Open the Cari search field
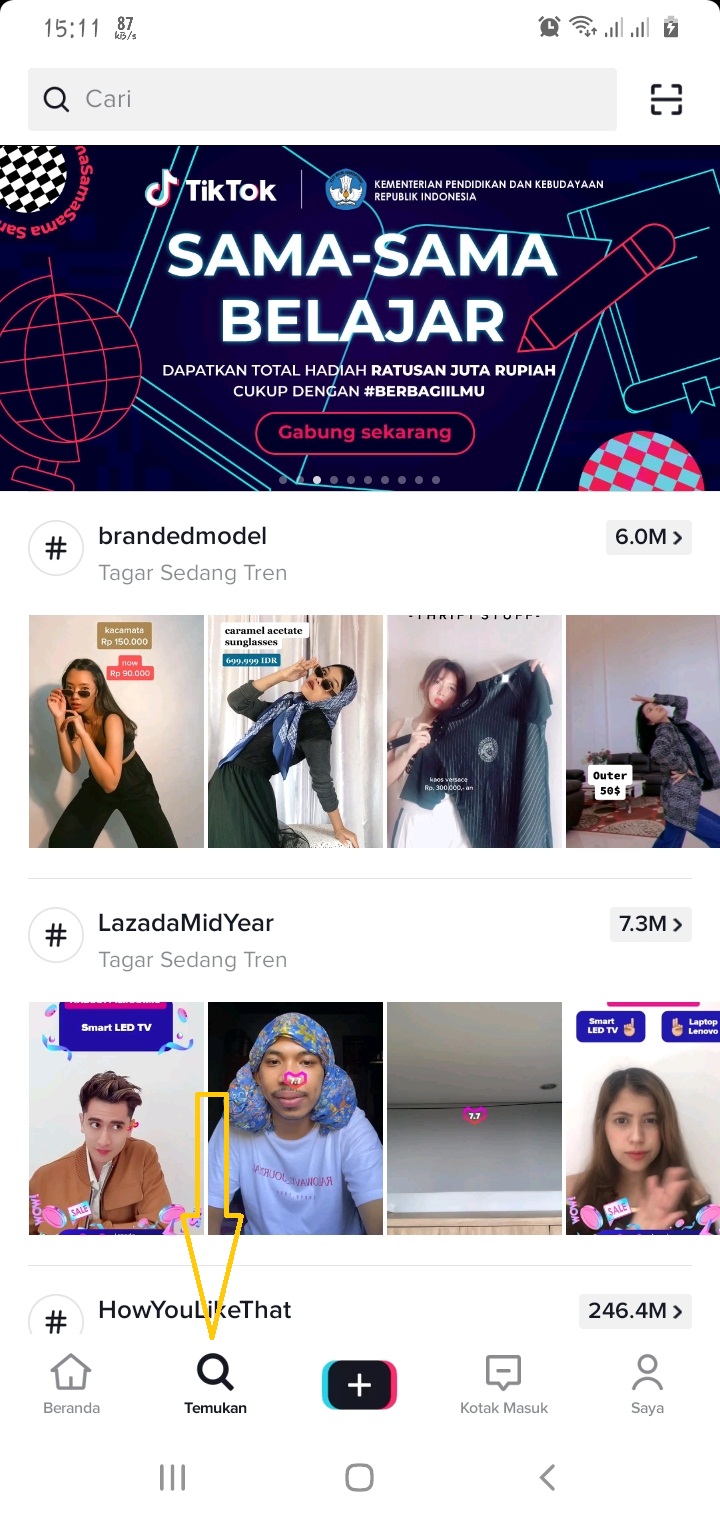The height and width of the screenshot is (1520, 720). (x=322, y=99)
